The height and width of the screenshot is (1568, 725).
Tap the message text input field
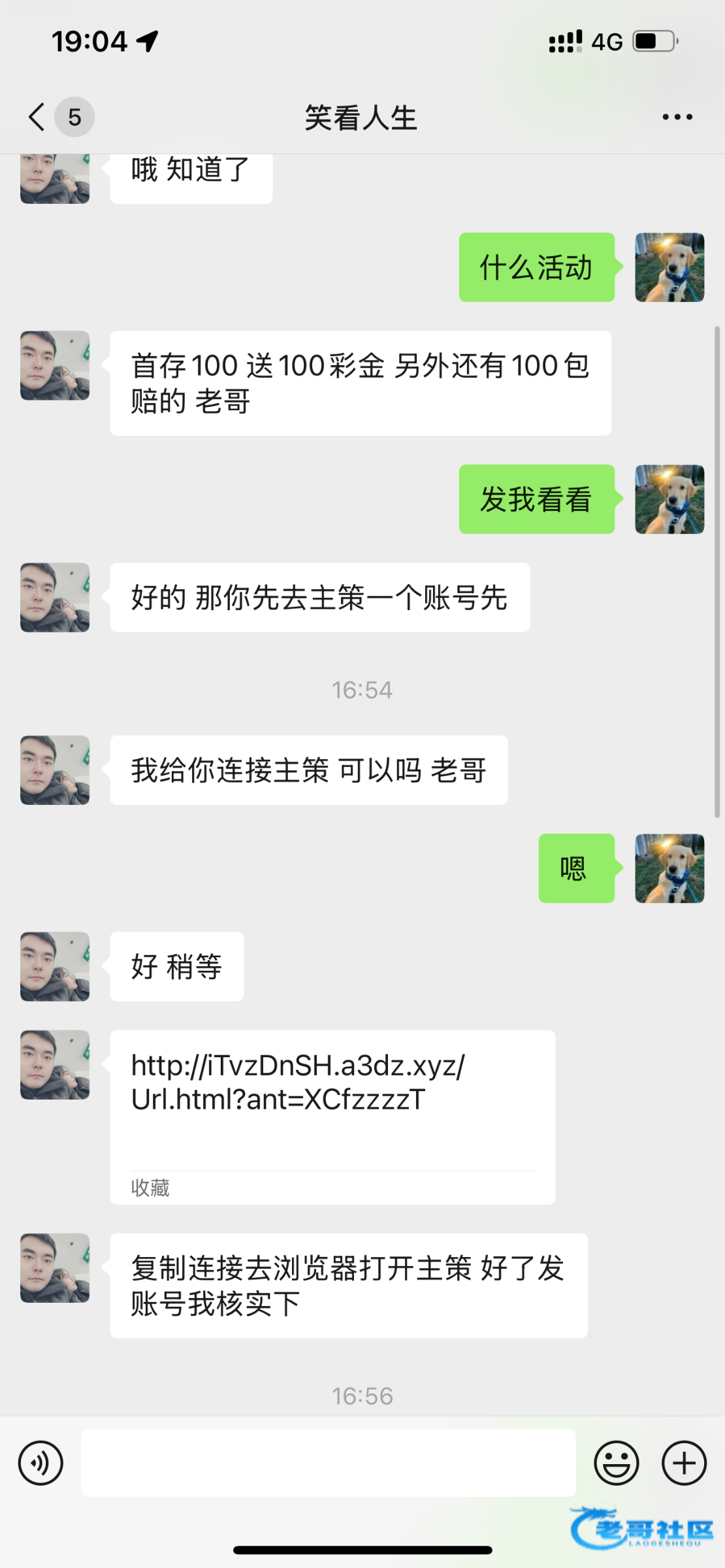pyautogui.click(x=328, y=1463)
